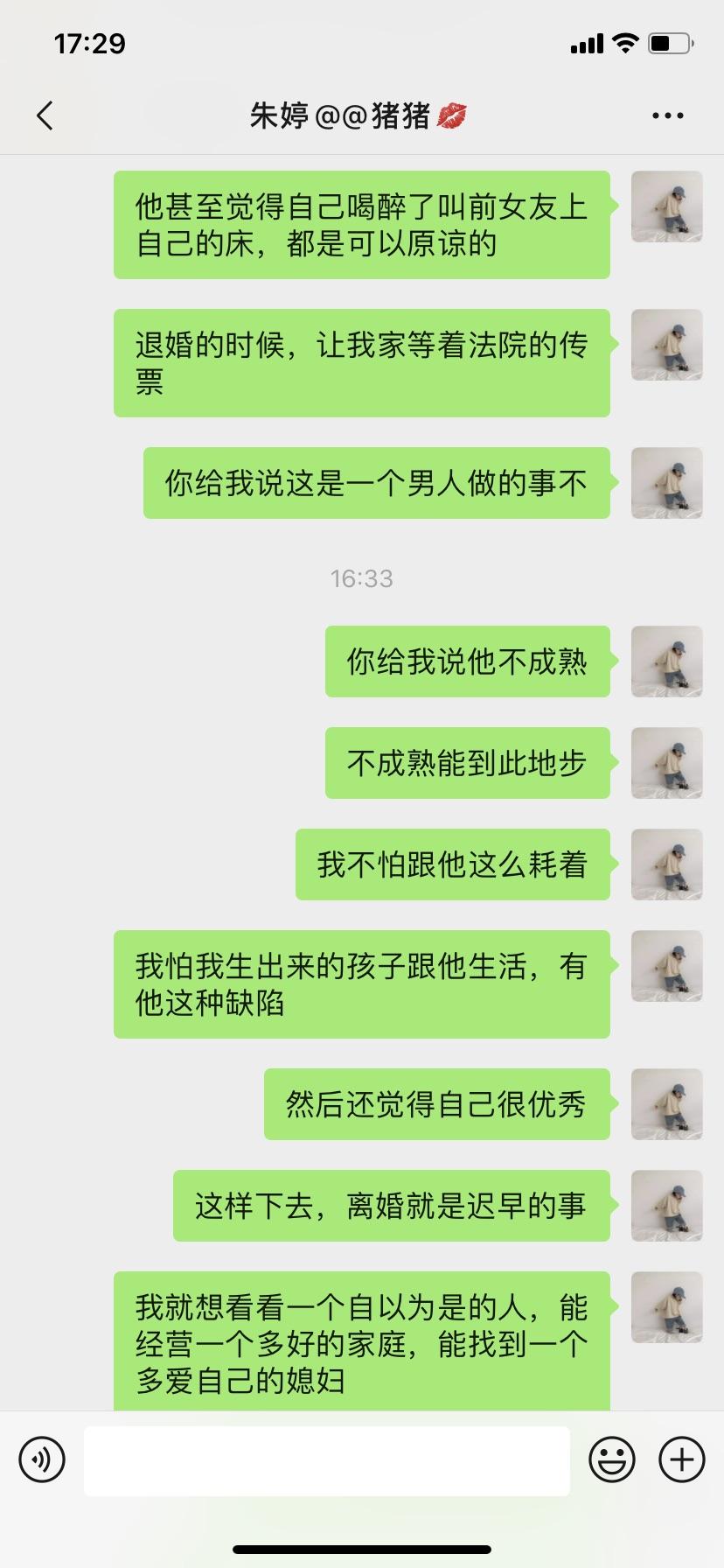Go back to the chat list
The image size is (724, 1568).
point(45,115)
